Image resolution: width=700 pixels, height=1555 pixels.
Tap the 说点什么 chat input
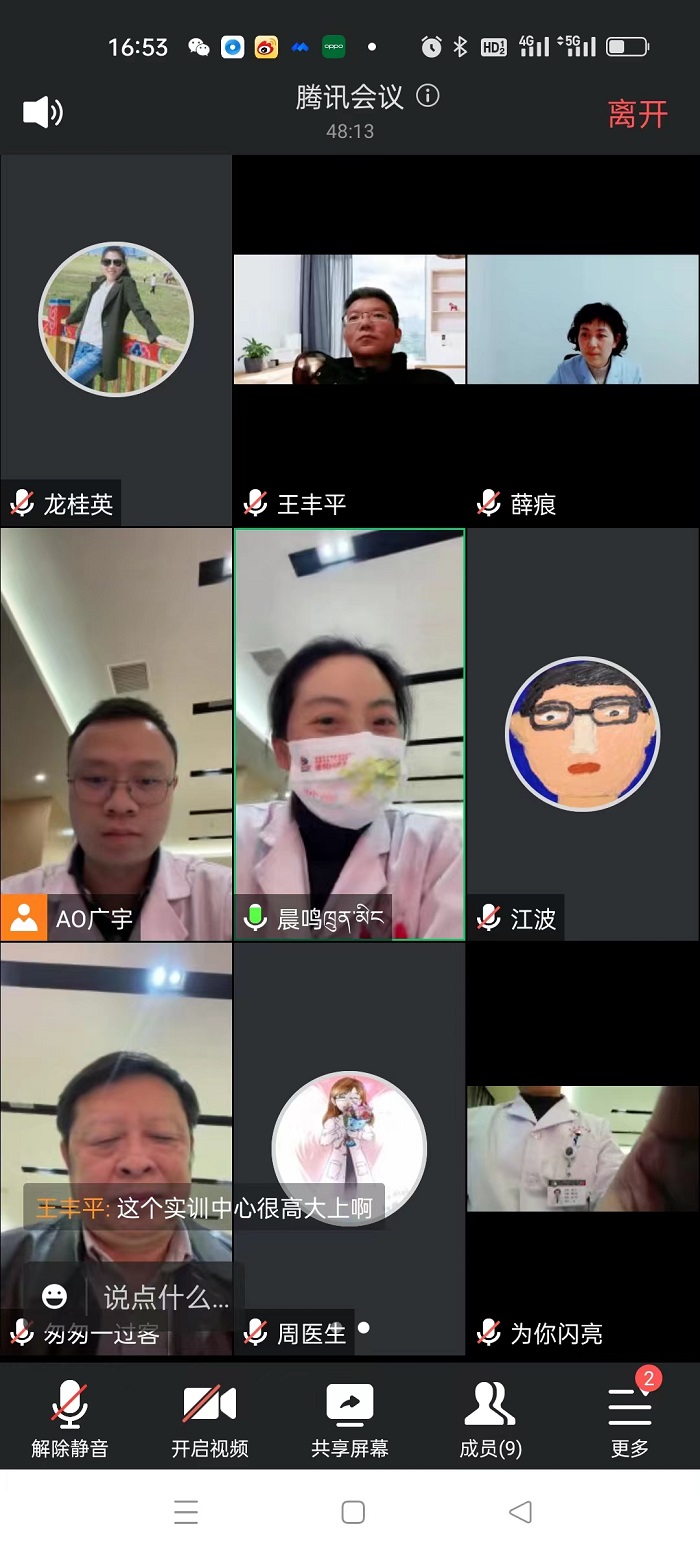coord(166,1298)
